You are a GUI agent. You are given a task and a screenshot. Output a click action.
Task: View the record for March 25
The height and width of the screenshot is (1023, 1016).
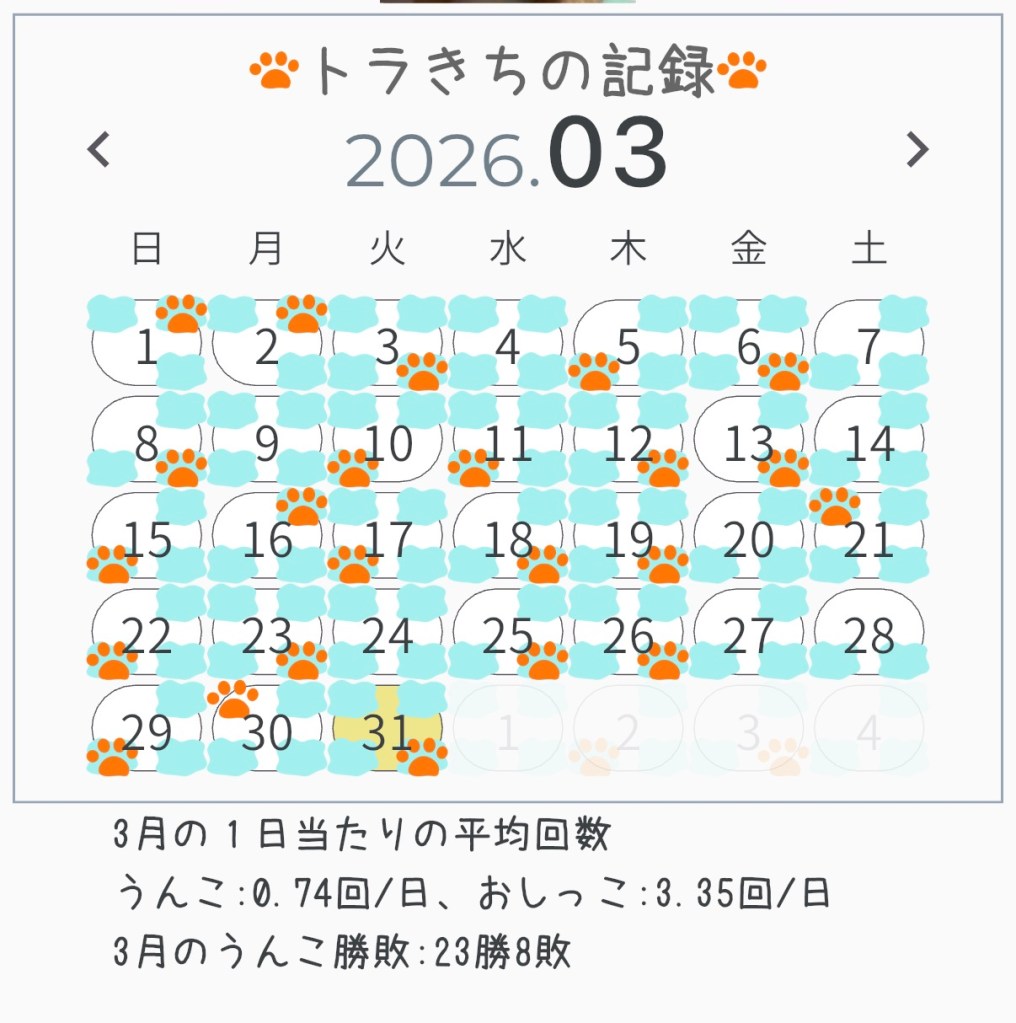[508, 636]
